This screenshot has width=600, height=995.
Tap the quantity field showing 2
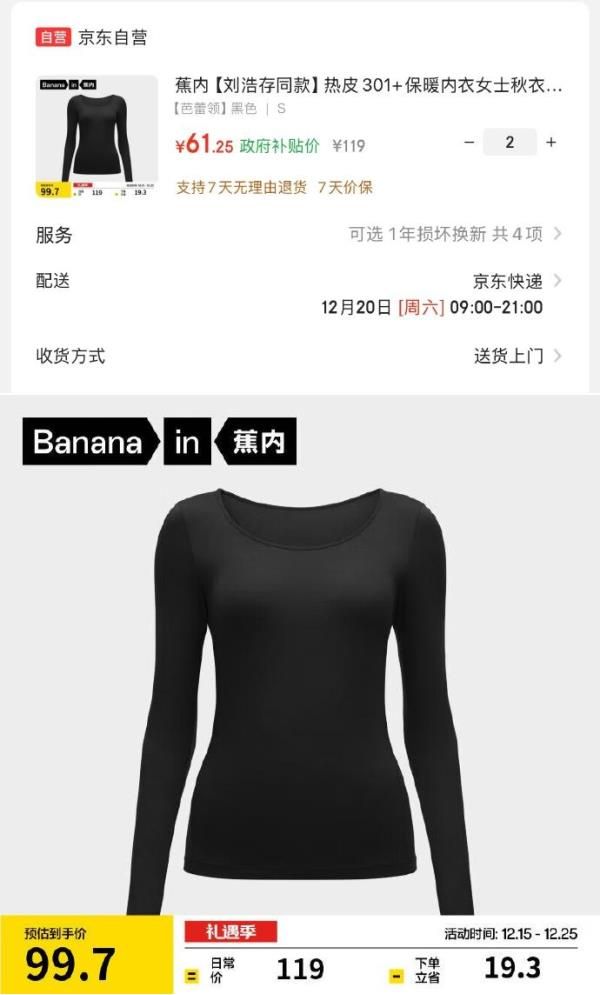point(509,142)
